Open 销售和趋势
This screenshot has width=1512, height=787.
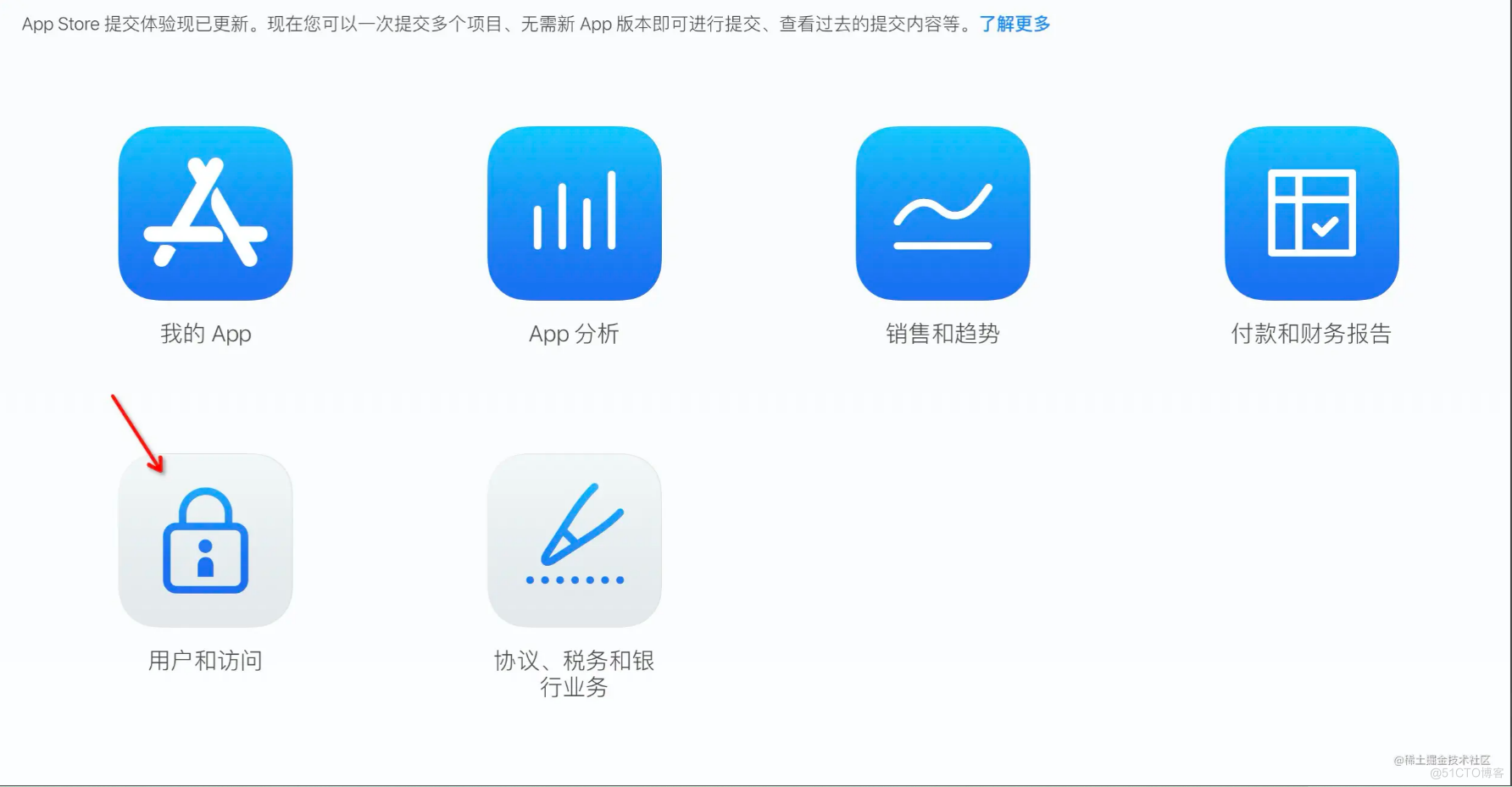[x=942, y=213]
